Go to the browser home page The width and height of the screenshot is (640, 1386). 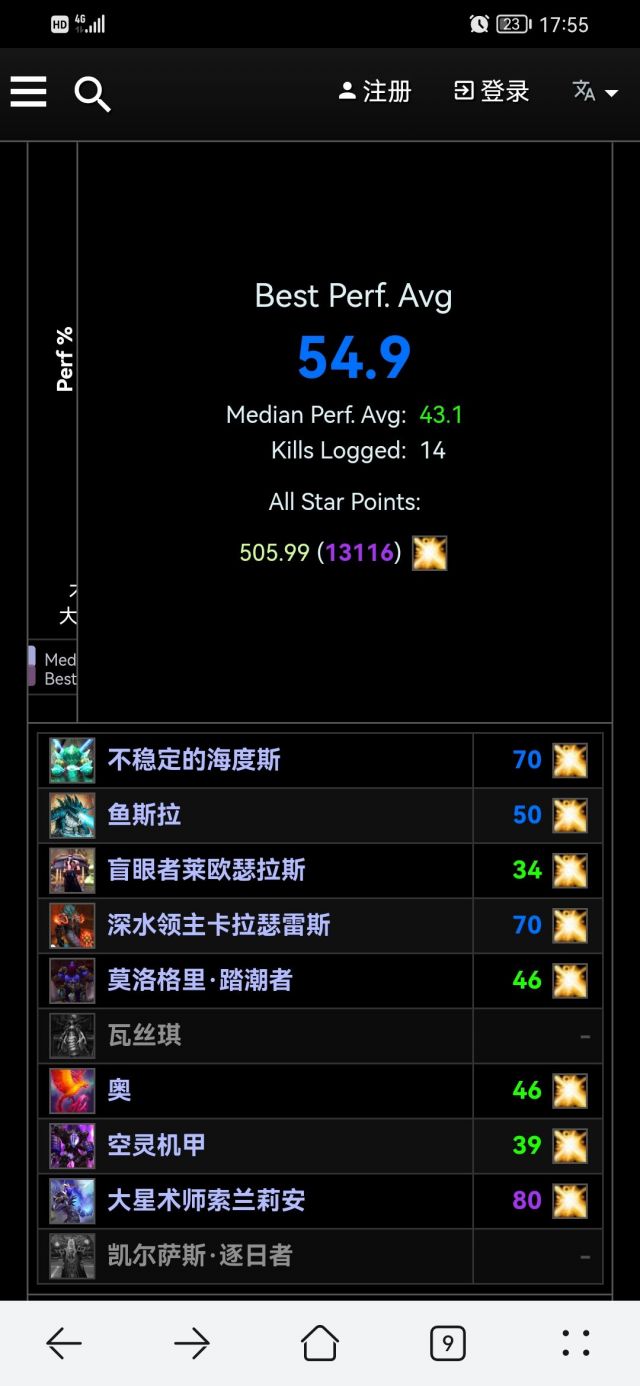(x=320, y=1343)
